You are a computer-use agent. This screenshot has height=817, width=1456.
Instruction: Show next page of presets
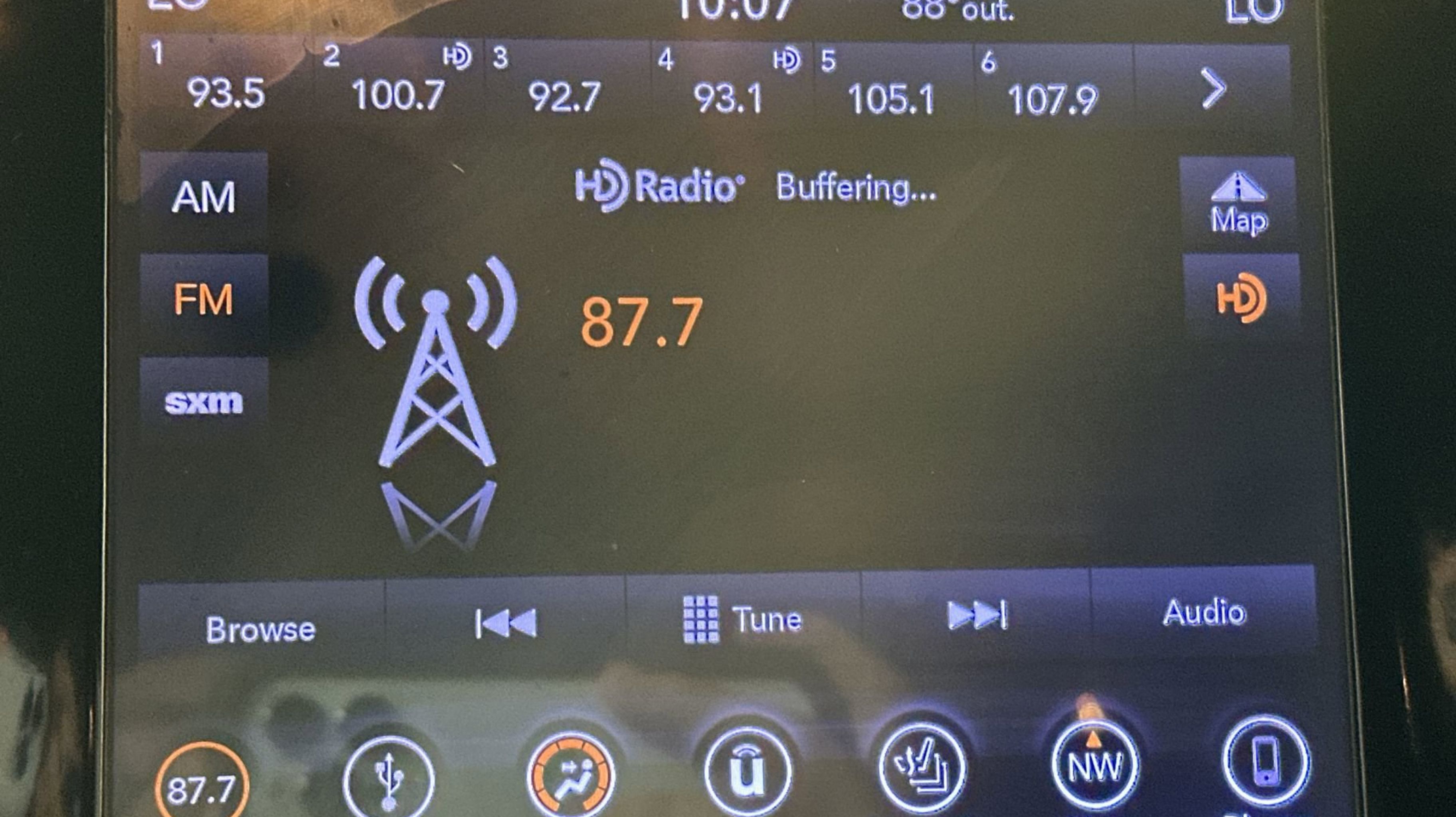coord(1213,89)
